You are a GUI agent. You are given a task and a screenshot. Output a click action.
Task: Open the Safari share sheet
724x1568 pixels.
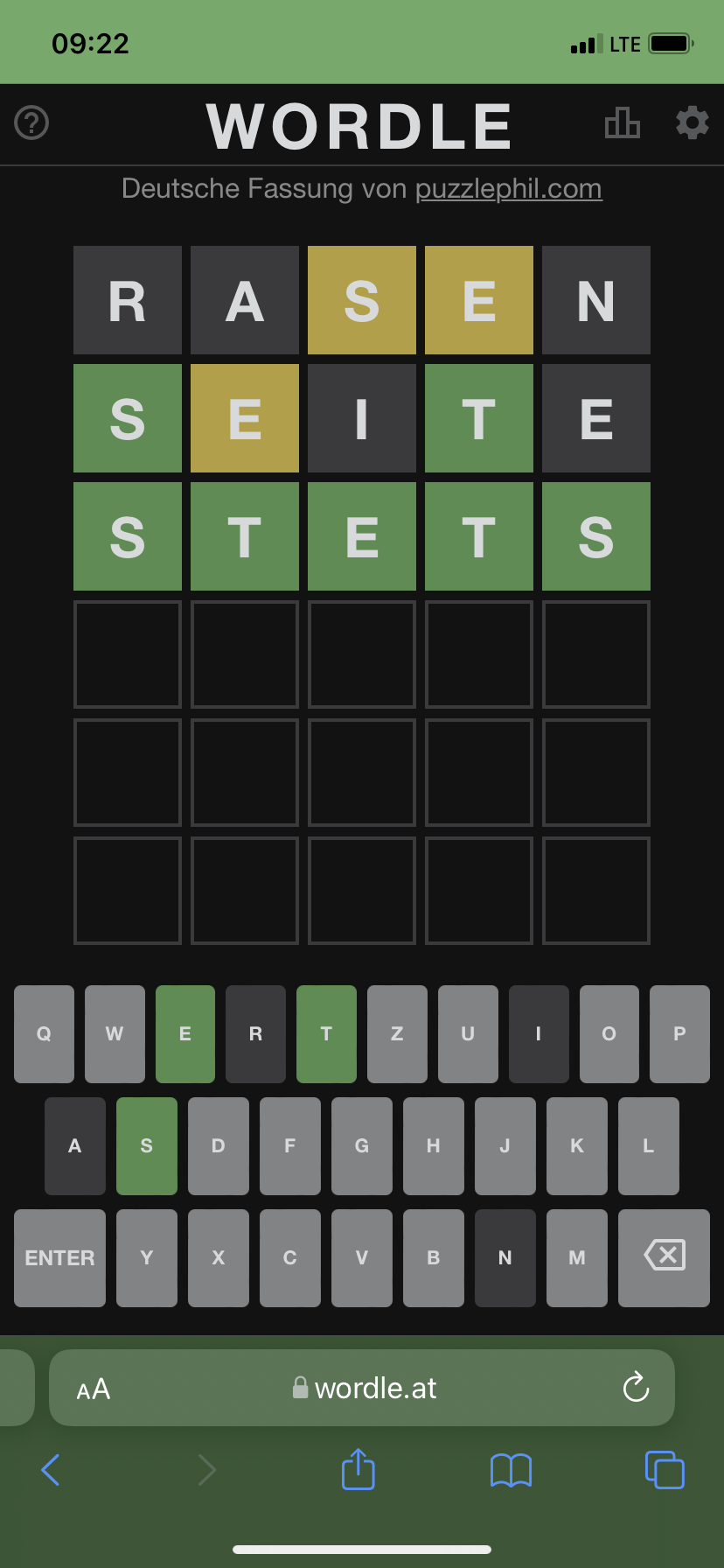coord(358,1469)
